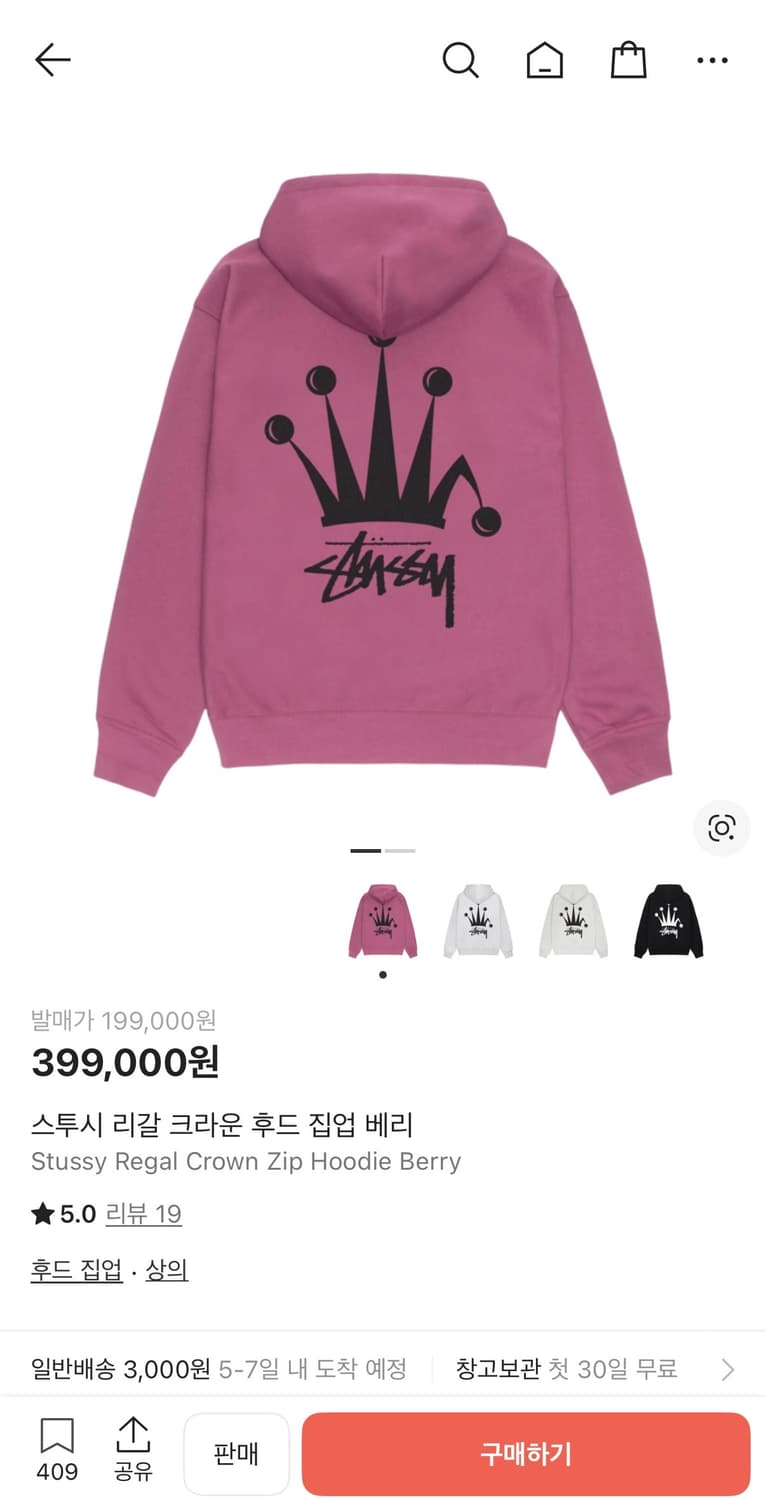The width and height of the screenshot is (766, 1500).
Task: Tap the carousel page indicator dot
Action: pos(383,975)
